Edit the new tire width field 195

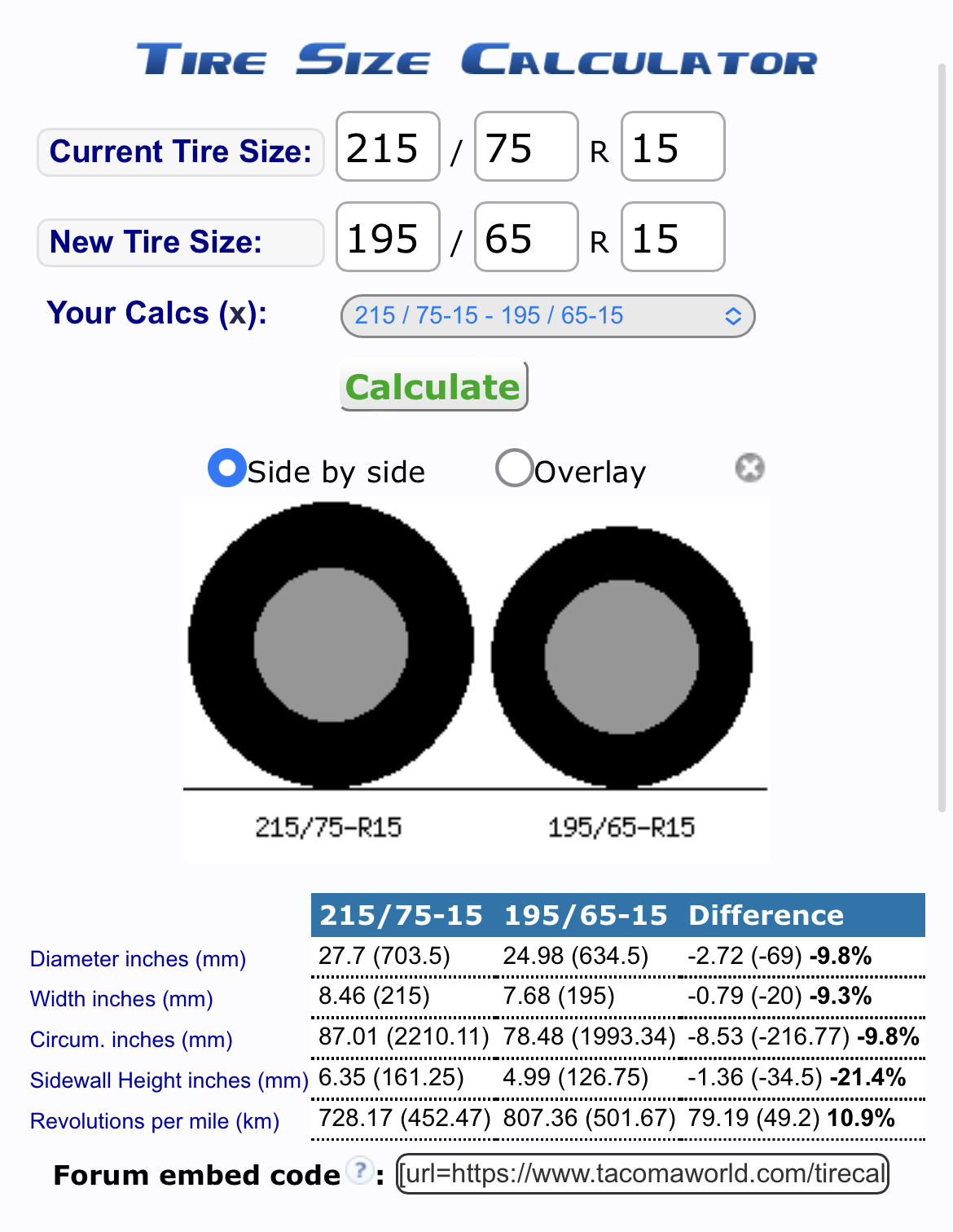click(x=388, y=238)
